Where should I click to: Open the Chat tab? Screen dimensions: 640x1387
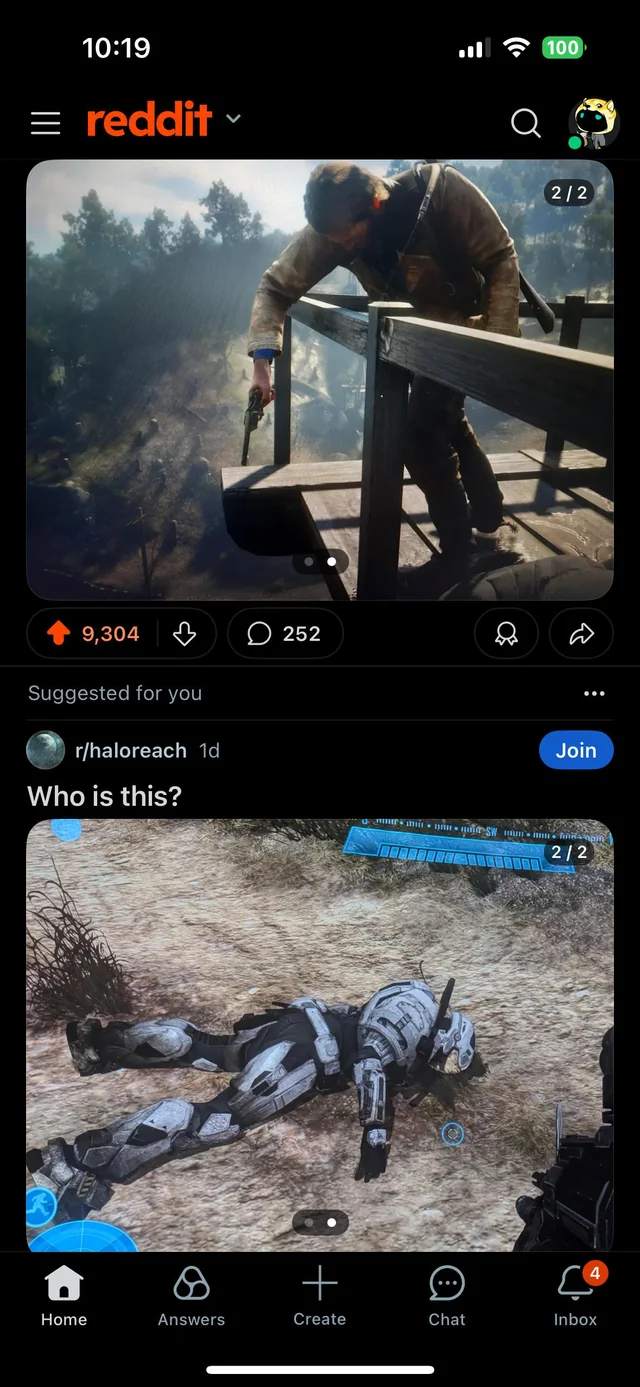(447, 1295)
